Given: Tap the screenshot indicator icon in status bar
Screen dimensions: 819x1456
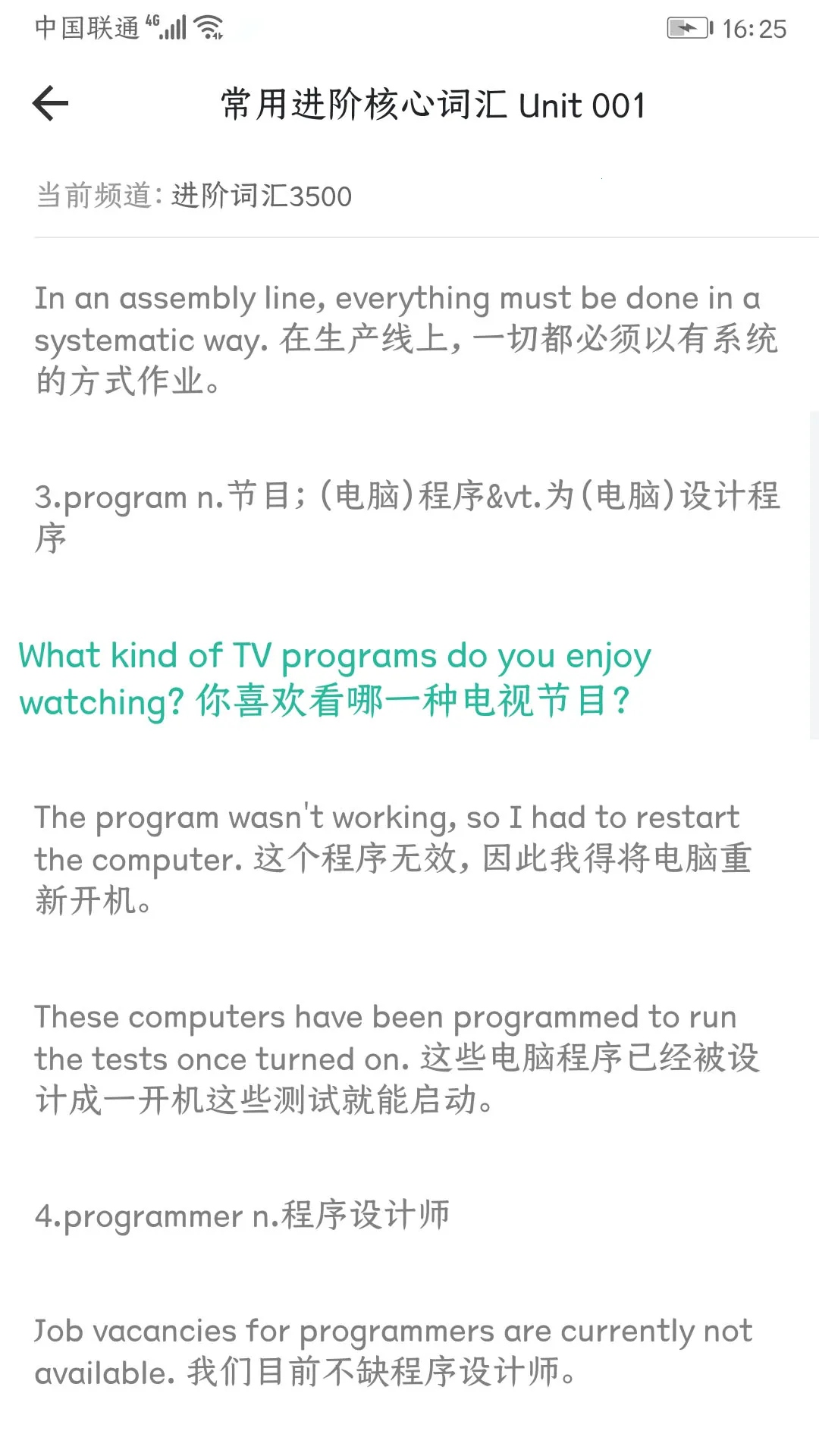Looking at the screenshot, I should [243, 27].
